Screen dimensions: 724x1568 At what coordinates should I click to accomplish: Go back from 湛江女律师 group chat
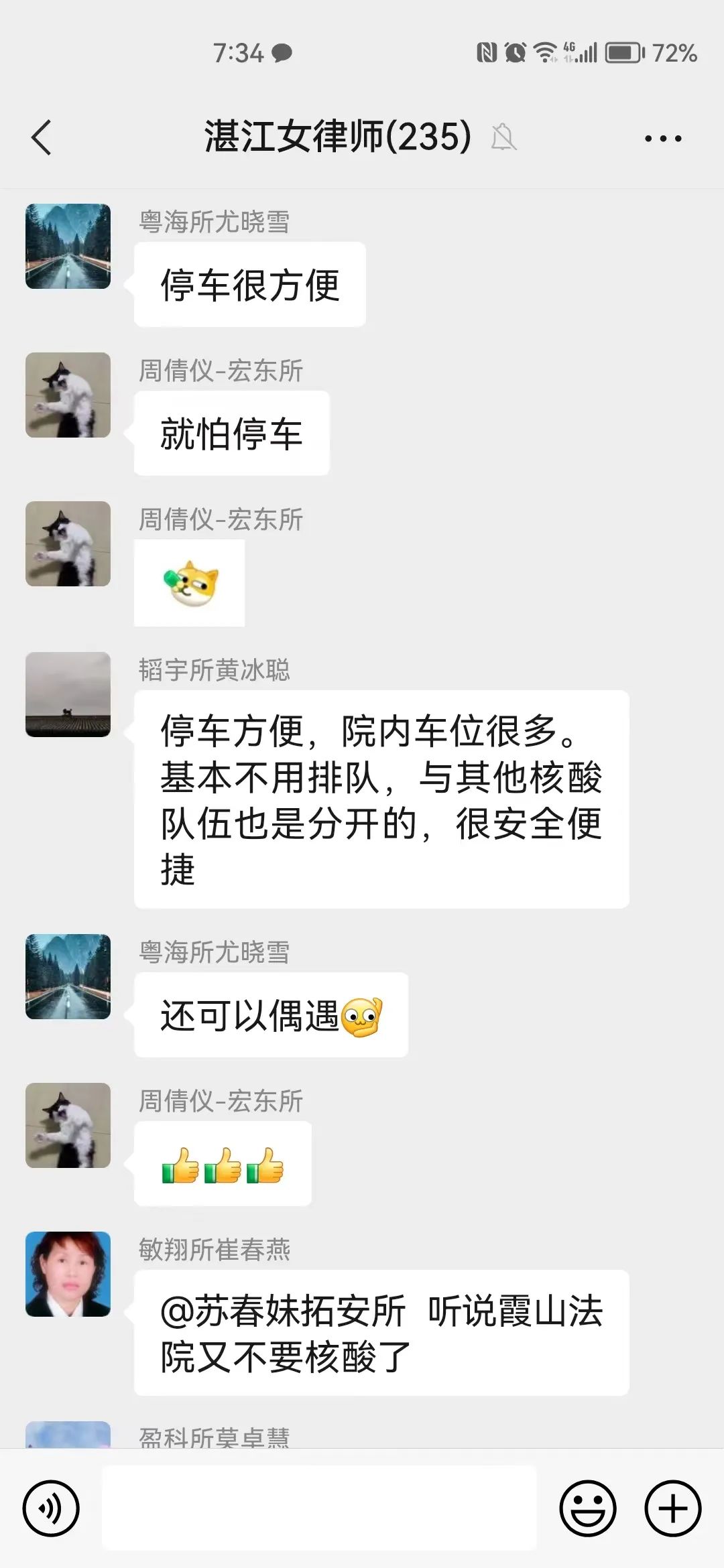click(42, 138)
